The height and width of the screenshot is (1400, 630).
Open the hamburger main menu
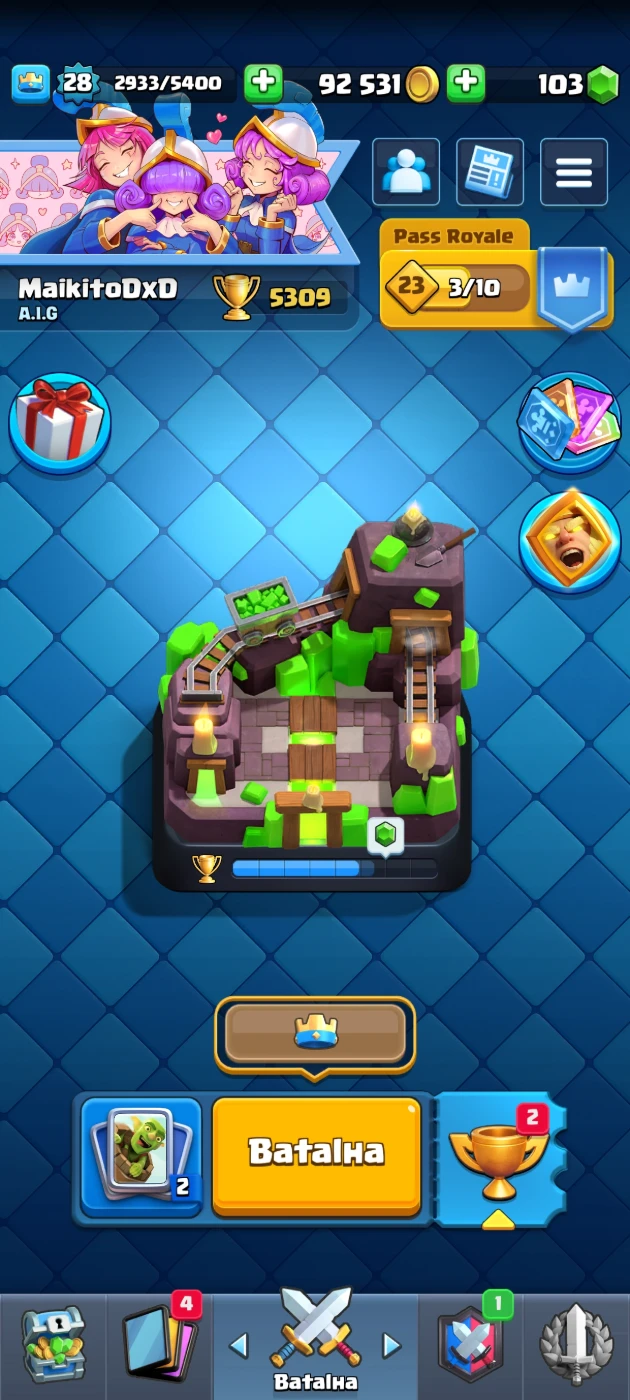click(574, 172)
